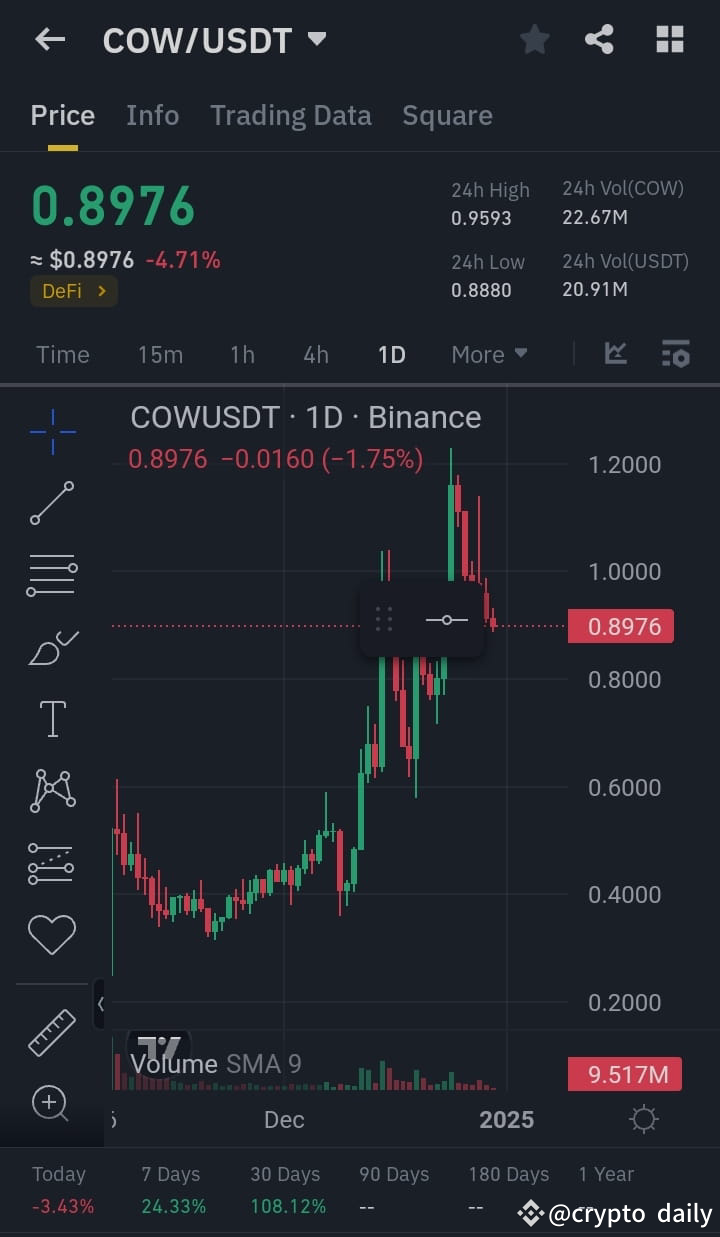Tap the back arrow button
The height and width of the screenshot is (1237, 720).
(x=48, y=39)
